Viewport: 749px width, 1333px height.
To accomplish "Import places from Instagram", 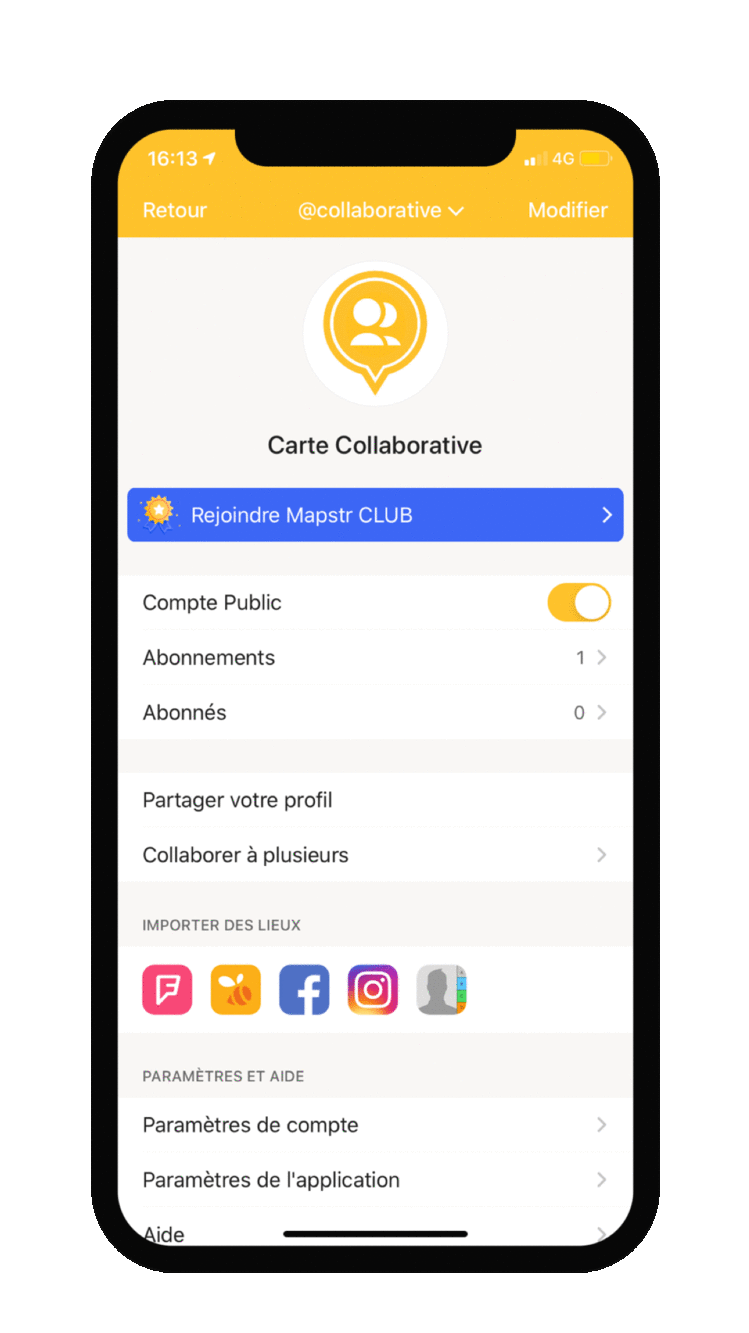I will click(373, 990).
